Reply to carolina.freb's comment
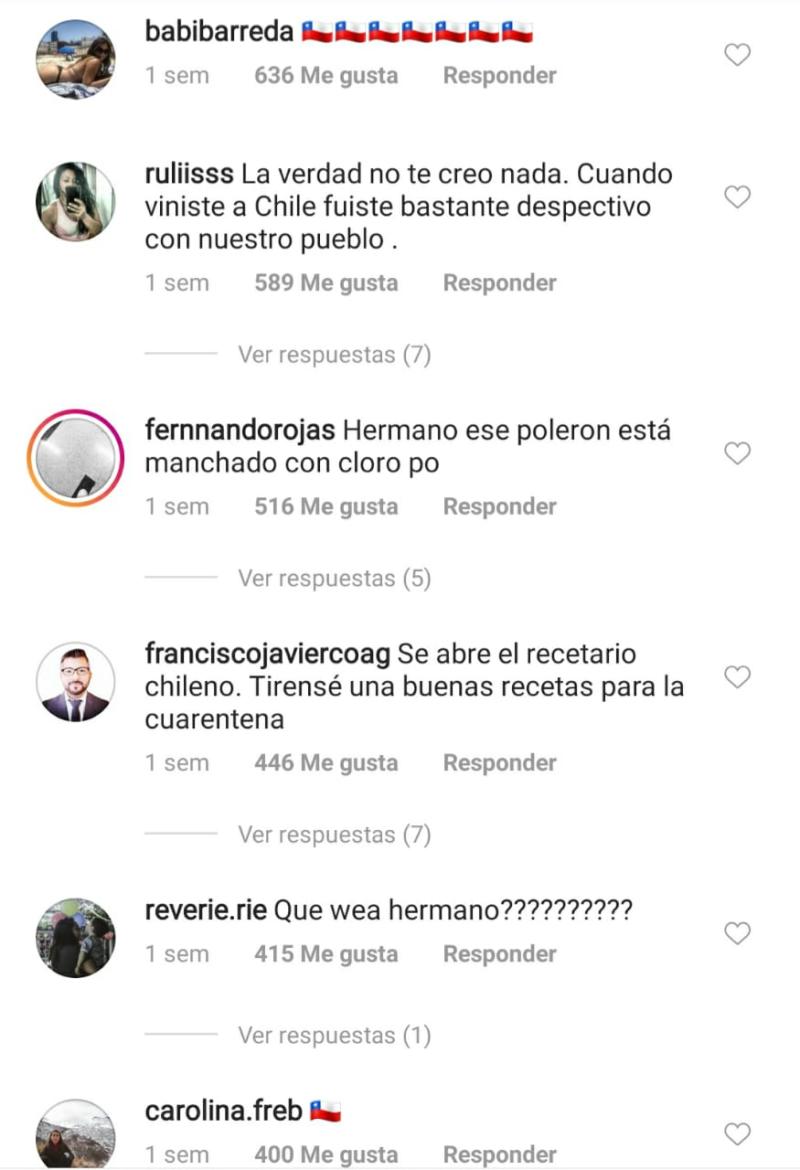This screenshot has height=1170, width=800. pyautogui.click(x=499, y=1155)
